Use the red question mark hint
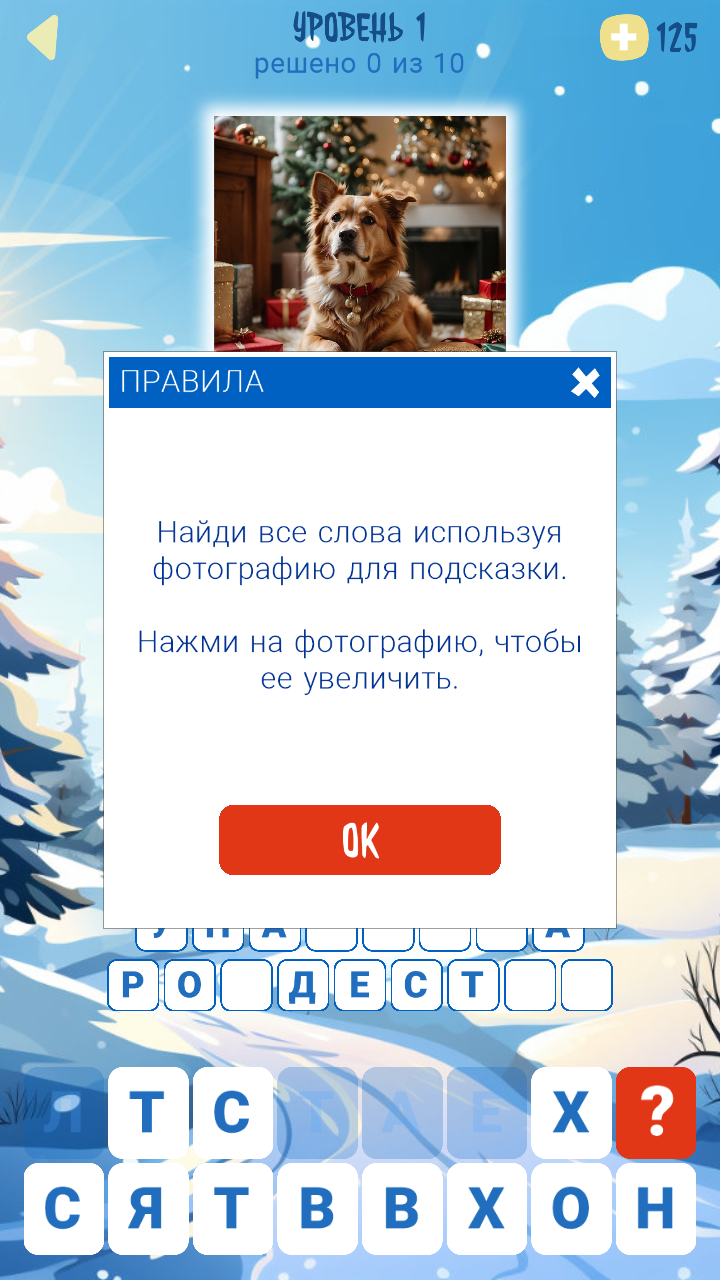This screenshot has width=720, height=1280. tap(656, 1112)
